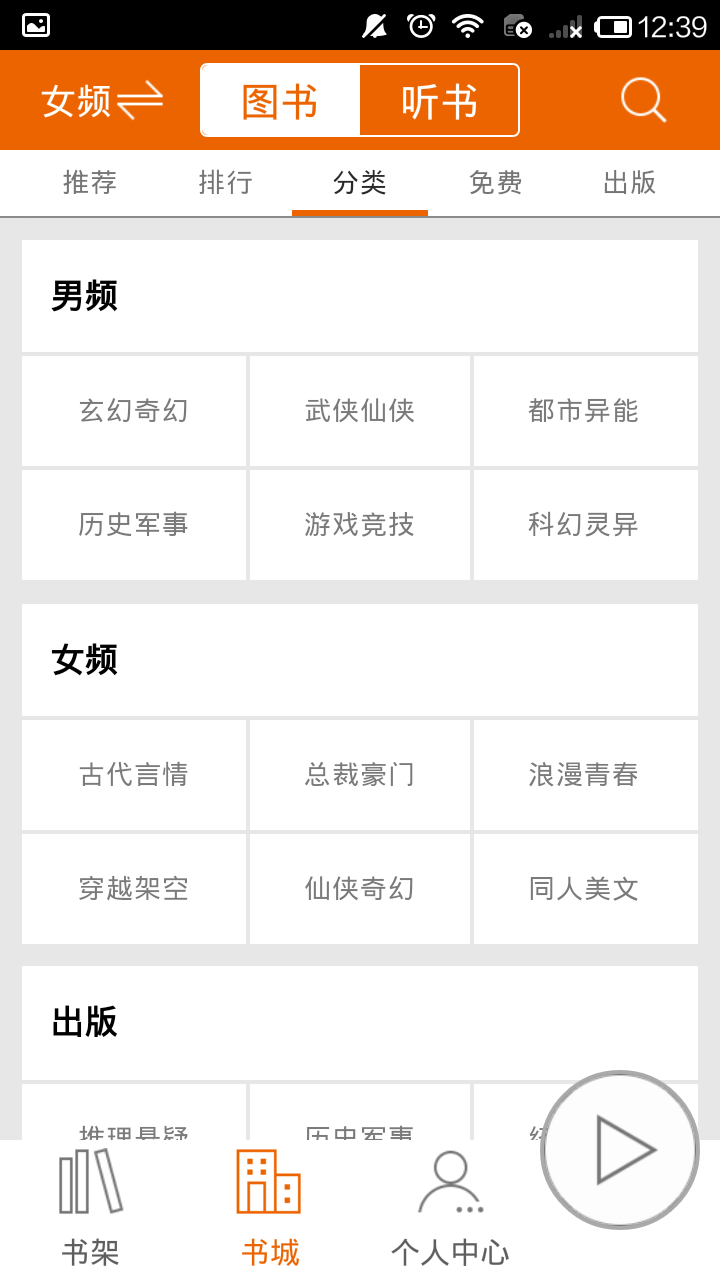Screen dimensions: 720x1280
Task: Browse the 武侠仙侠 category
Action: [x=360, y=411]
